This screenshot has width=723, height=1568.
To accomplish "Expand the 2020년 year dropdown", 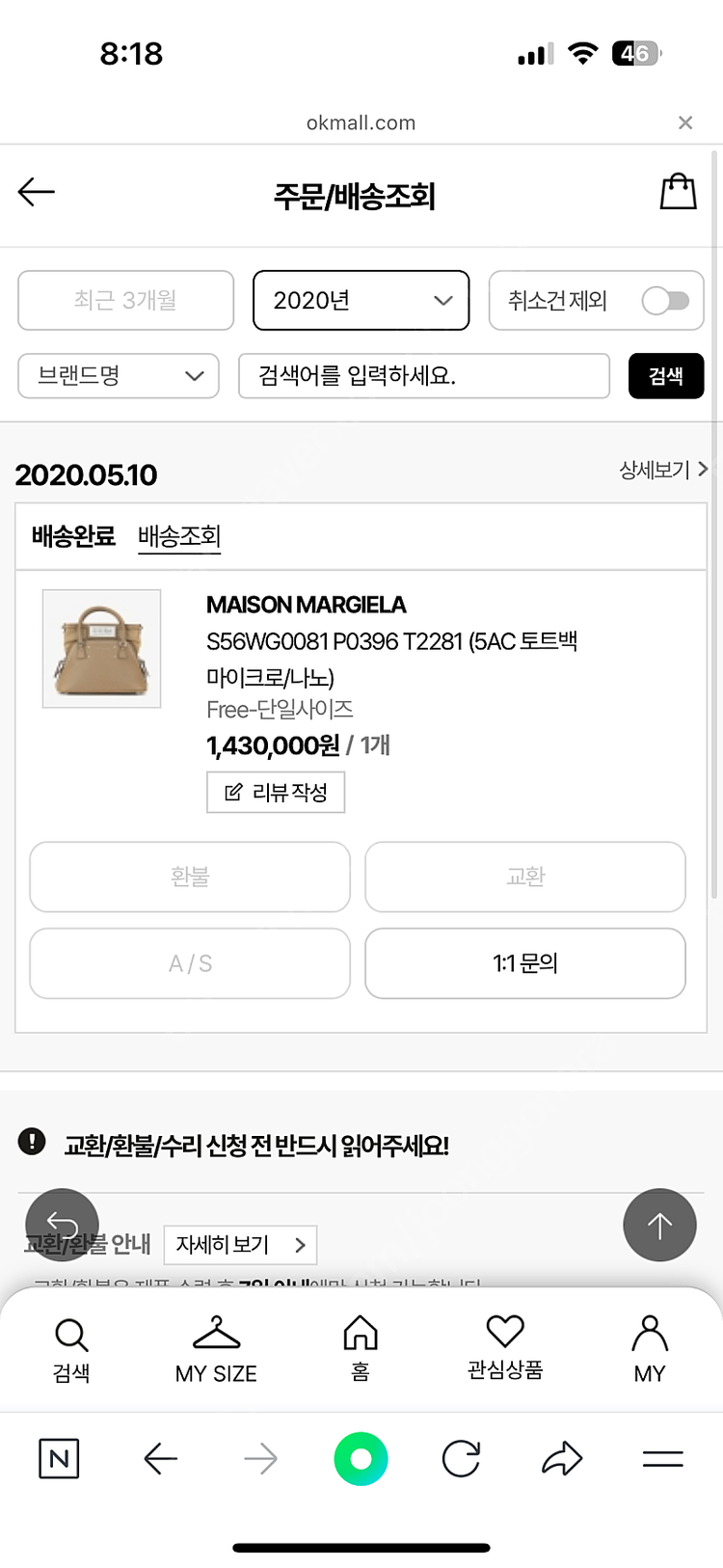I will coord(361,301).
